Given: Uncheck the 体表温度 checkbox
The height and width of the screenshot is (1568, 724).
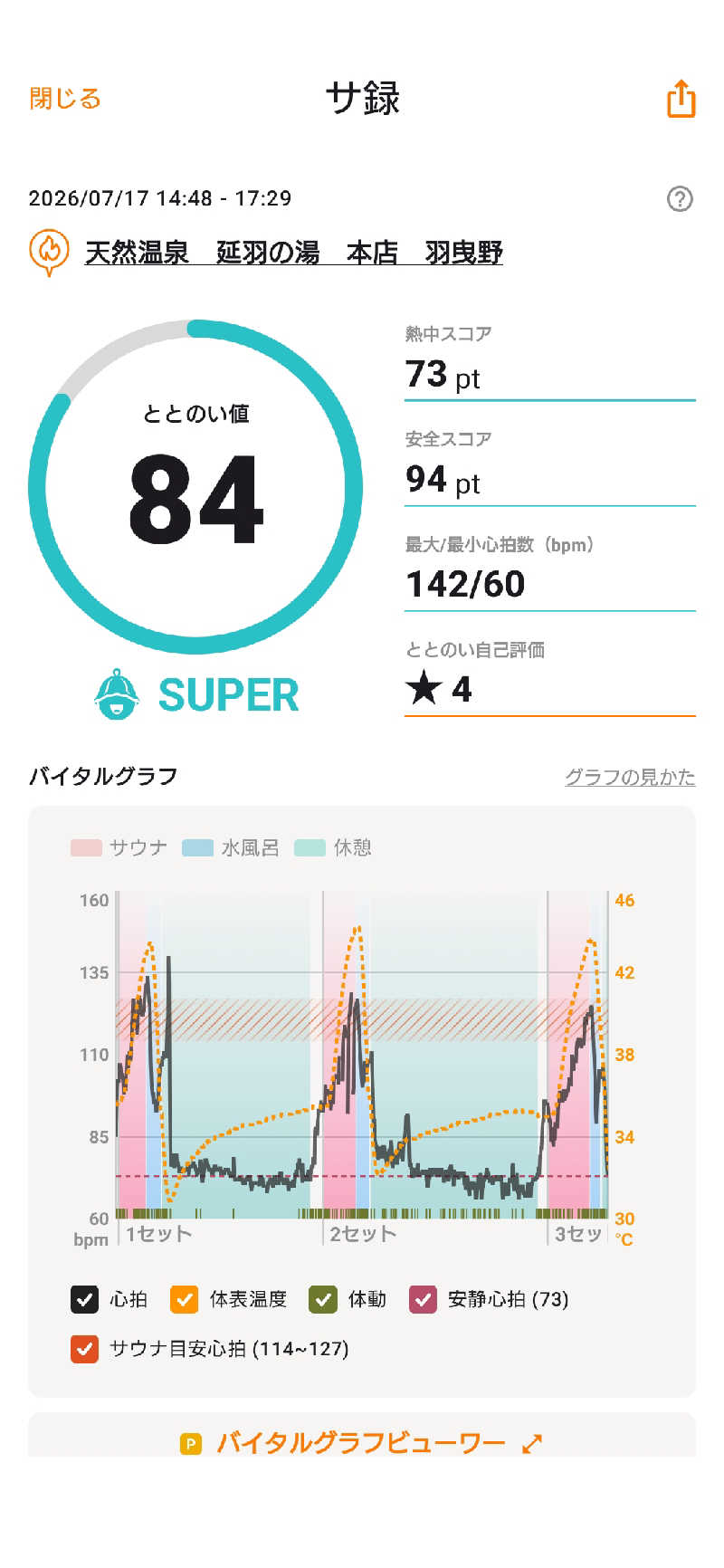Looking at the screenshot, I should pos(184,1299).
